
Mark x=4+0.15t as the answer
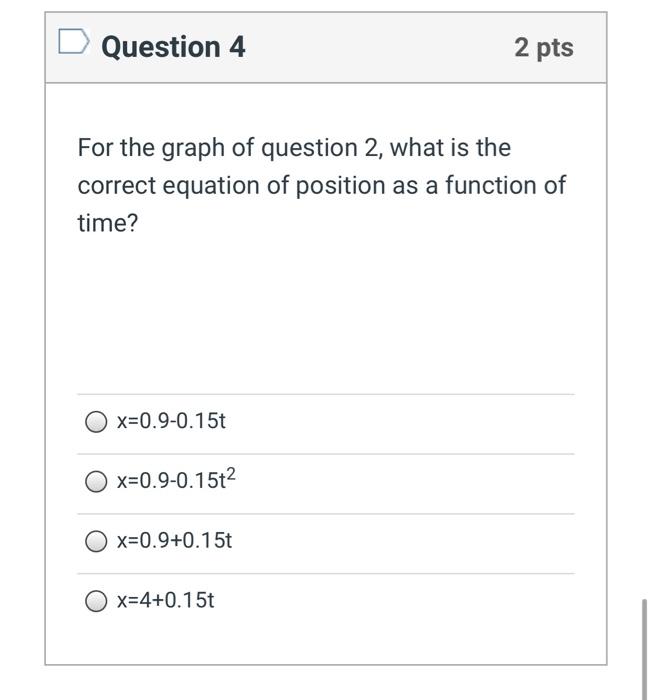point(96,601)
